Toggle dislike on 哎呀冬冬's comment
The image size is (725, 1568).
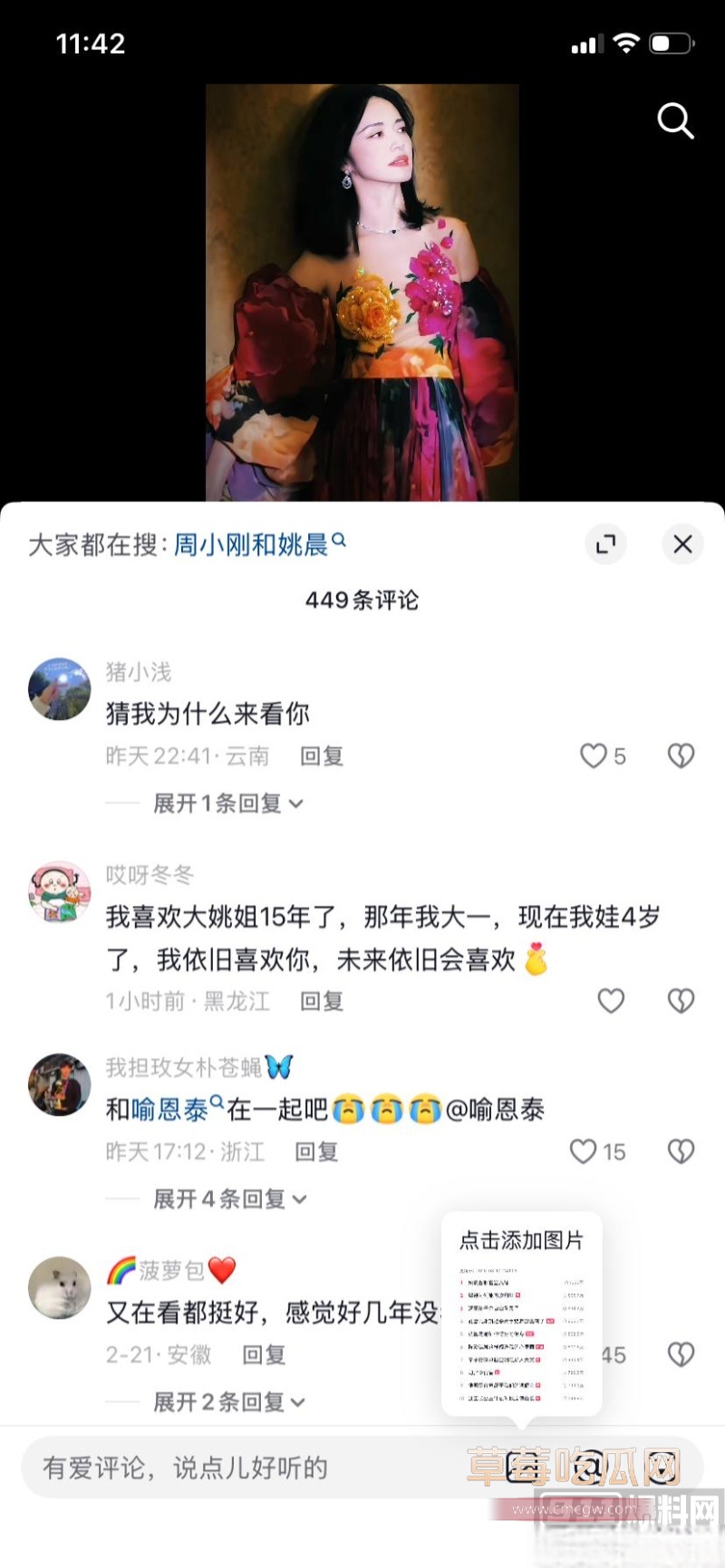click(681, 1001)
